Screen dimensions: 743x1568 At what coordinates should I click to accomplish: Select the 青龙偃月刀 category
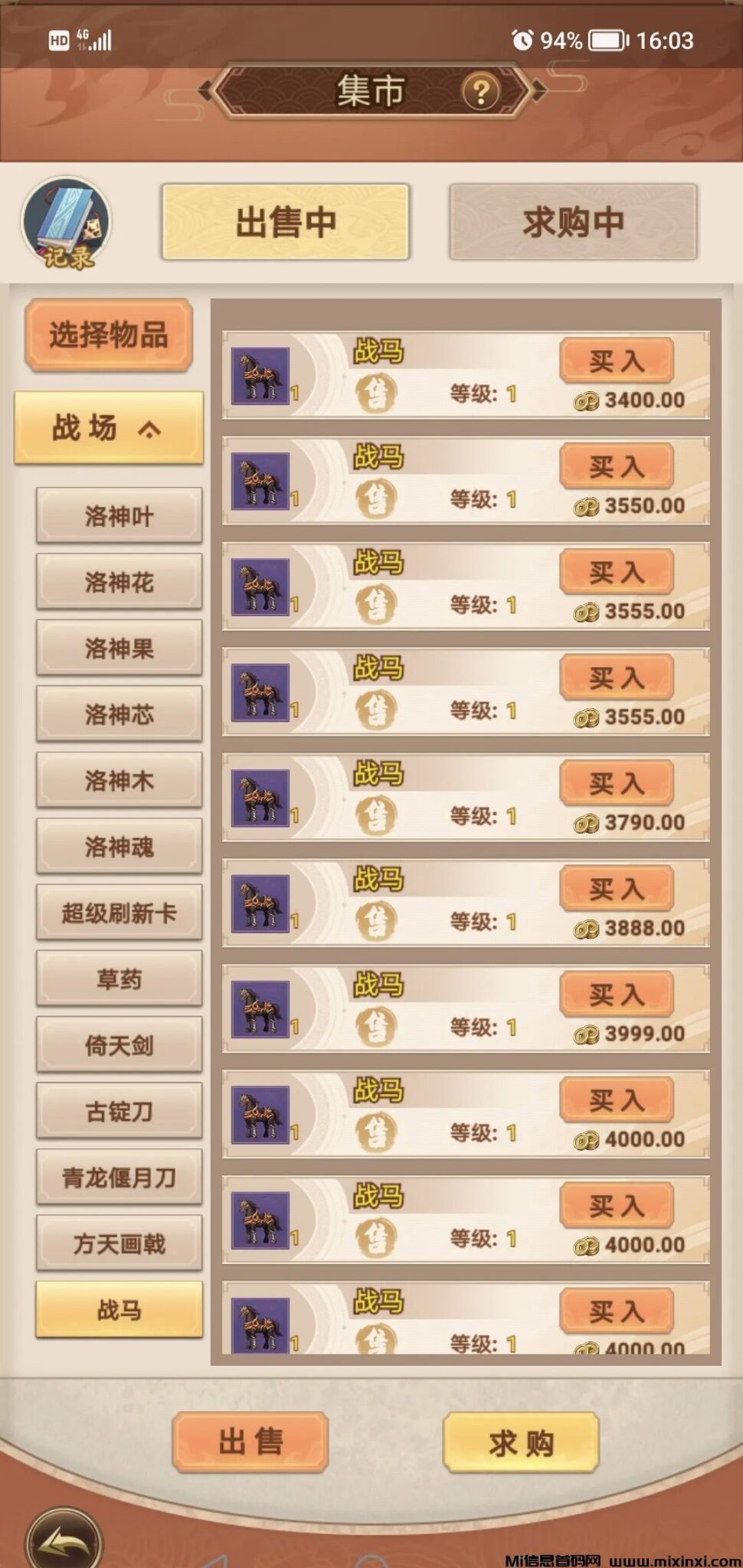click(119, 1177)
